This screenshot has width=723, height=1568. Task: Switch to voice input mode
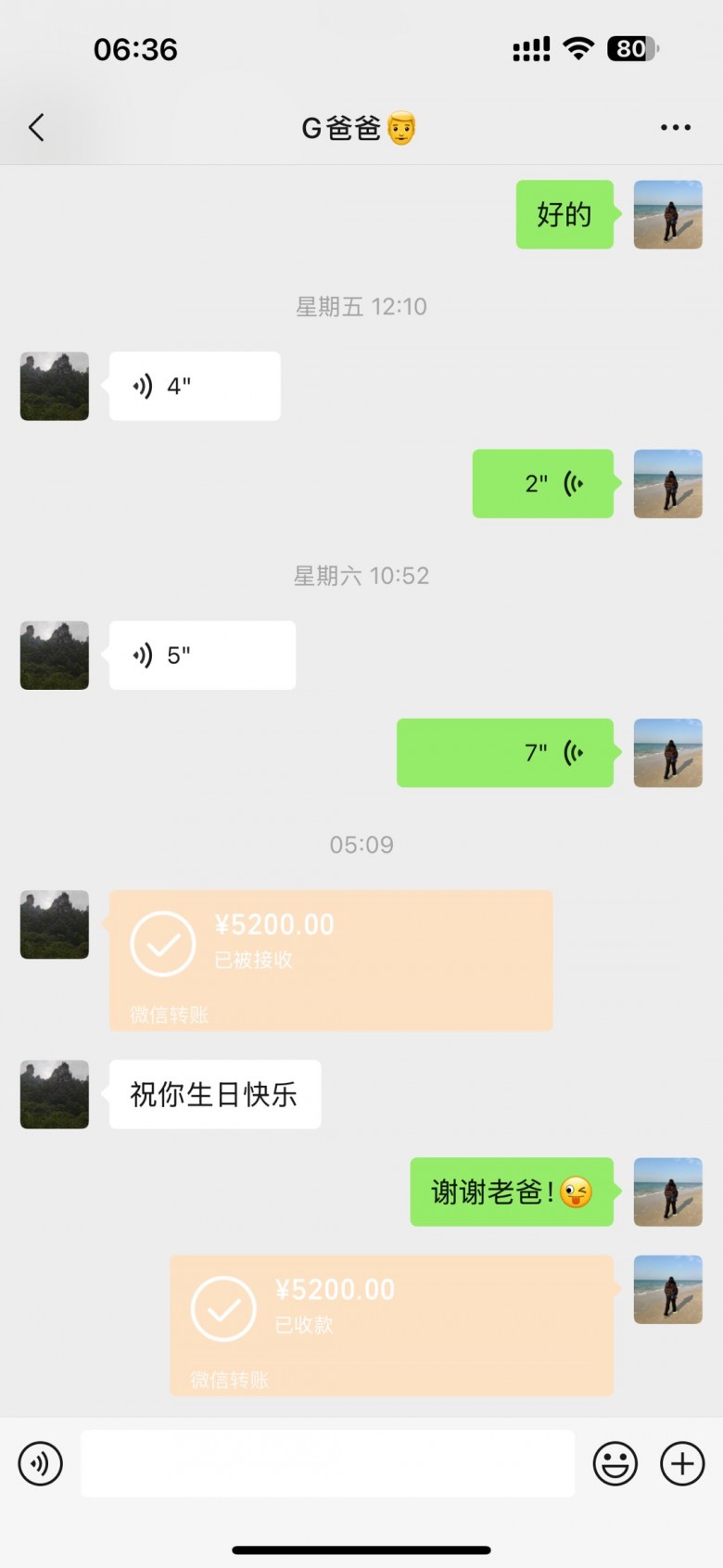coord(41,1464)
